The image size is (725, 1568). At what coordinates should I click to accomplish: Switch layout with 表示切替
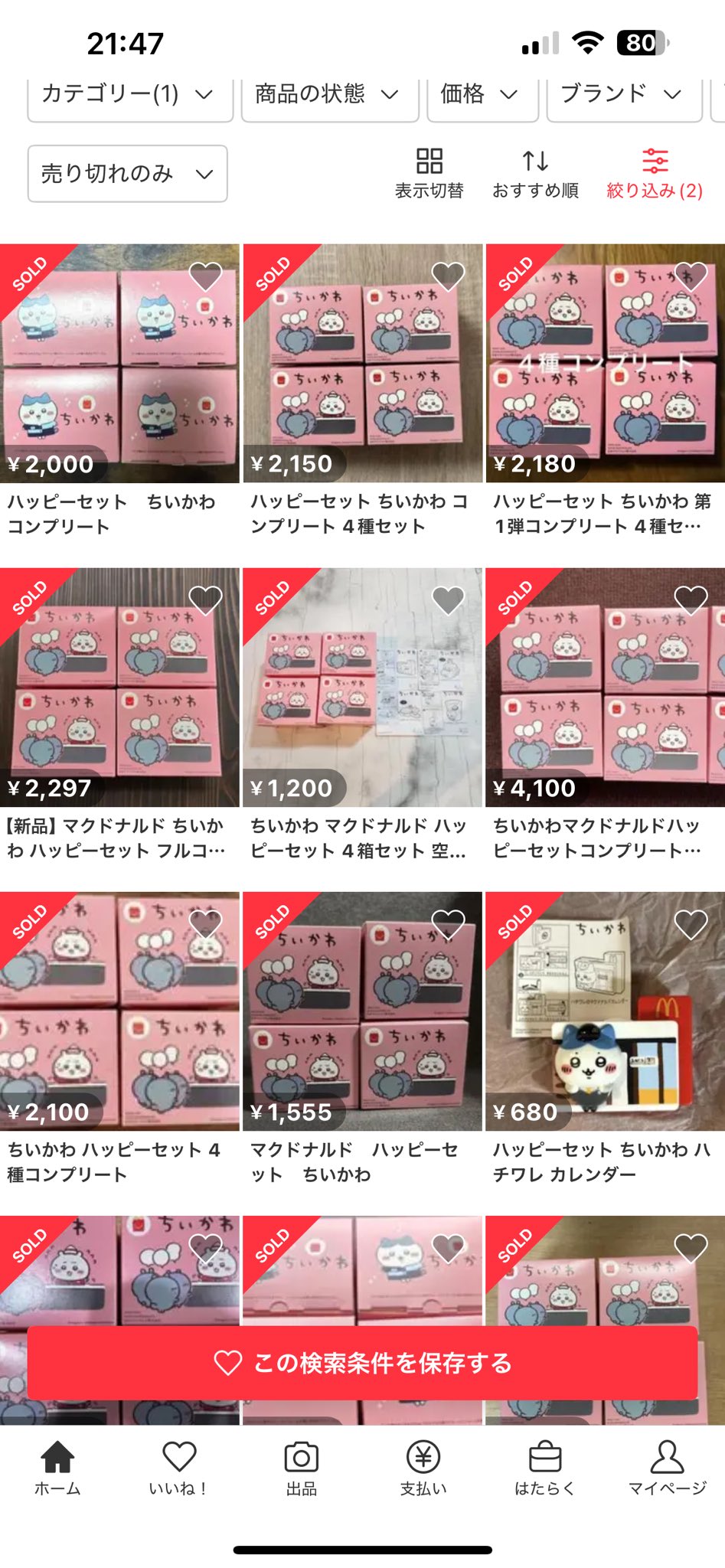(x=429, y=174)
